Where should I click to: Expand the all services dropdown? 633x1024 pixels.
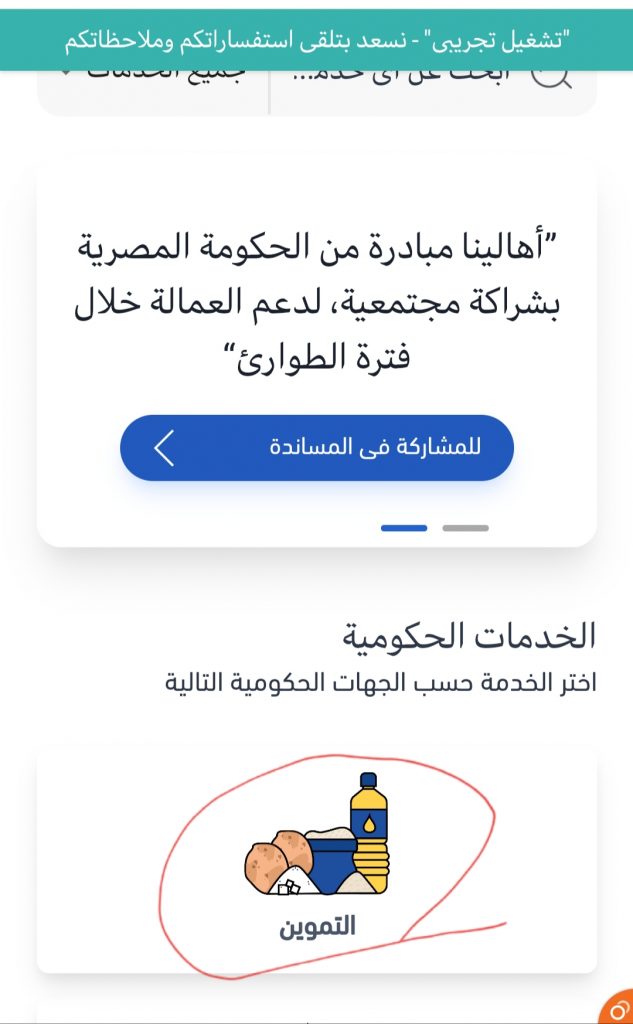(x=154, y=91)
